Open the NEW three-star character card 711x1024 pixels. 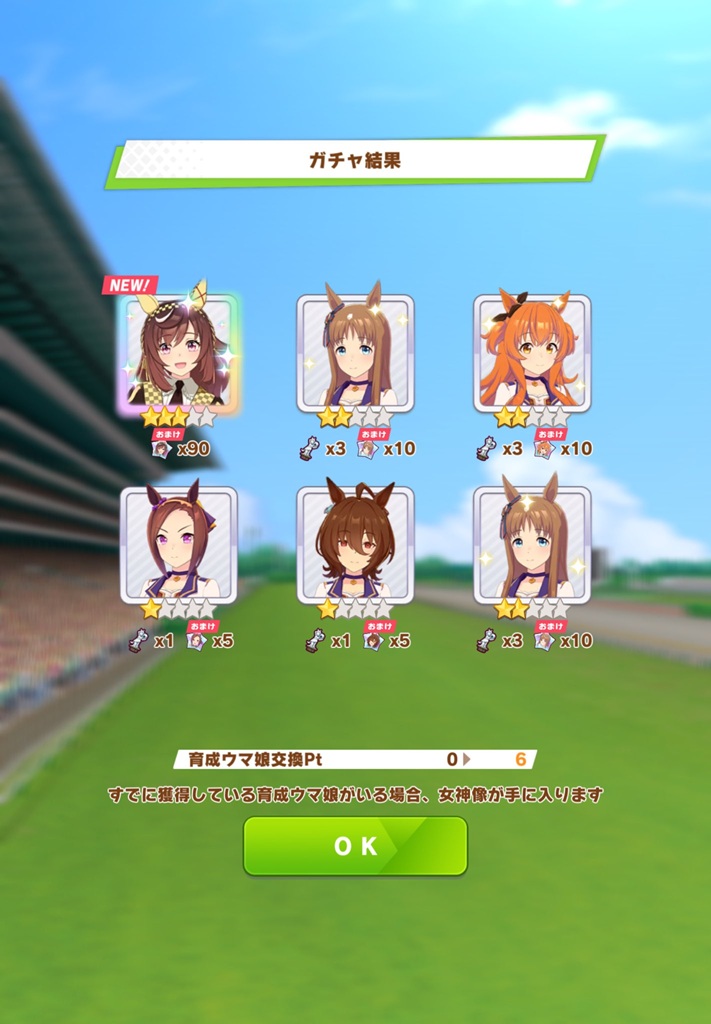coord(179,353)
